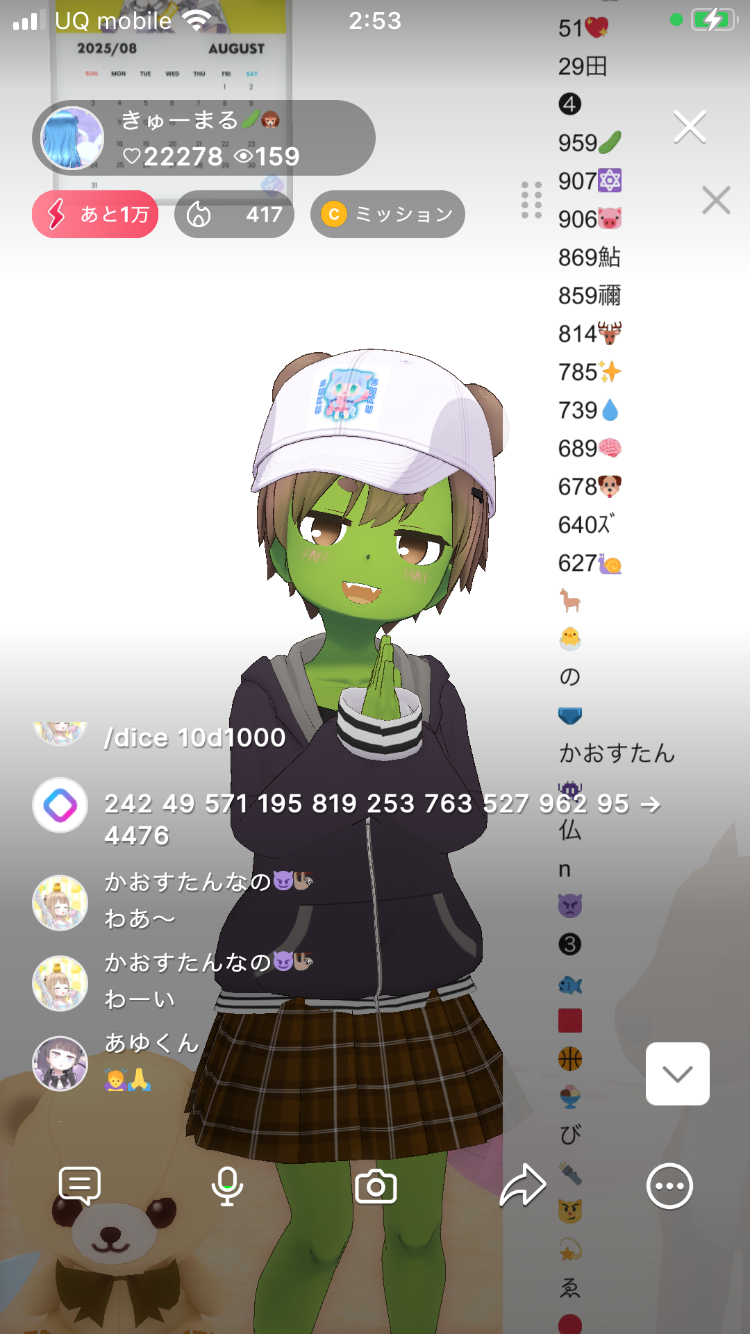750x1334 pixels.
Task: Open the あと1万 pink chip
Action: pyautogui.click(x=95, y=214)
